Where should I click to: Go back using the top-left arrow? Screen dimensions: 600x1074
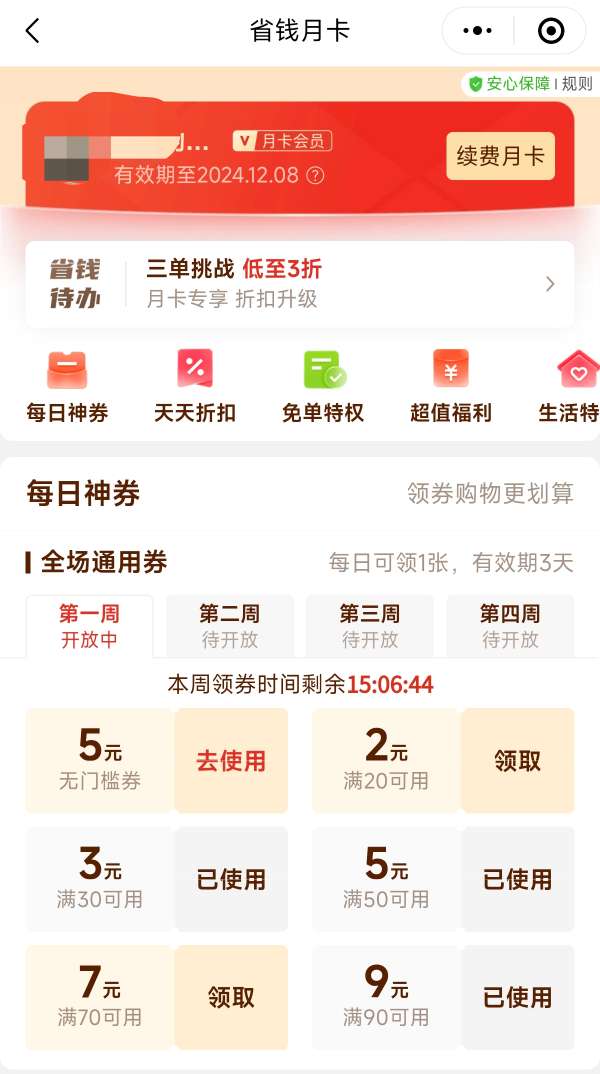pyautogui.click(x=32, y=31)
